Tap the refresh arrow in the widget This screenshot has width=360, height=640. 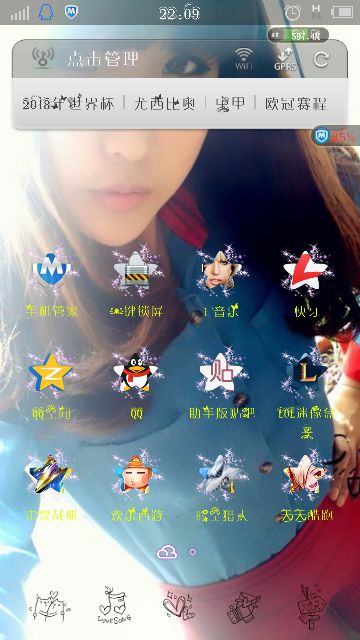[x=321, y=60]
